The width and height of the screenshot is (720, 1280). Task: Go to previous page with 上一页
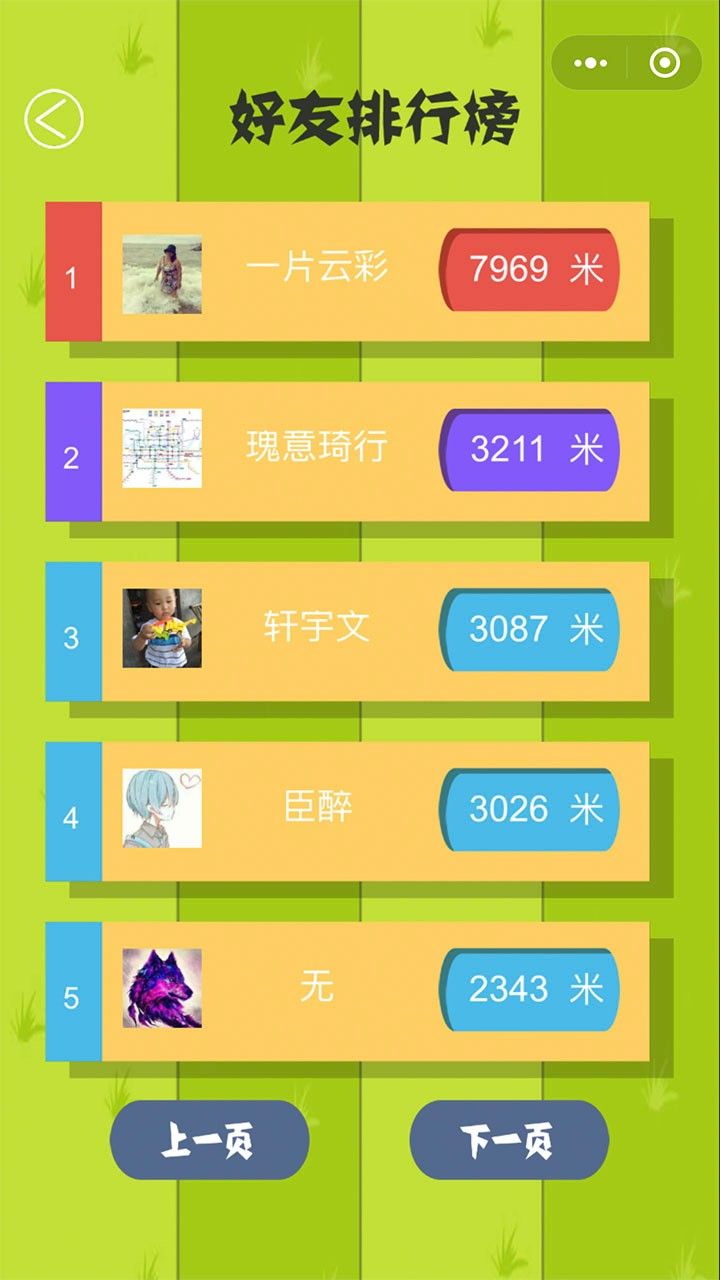209,1140
